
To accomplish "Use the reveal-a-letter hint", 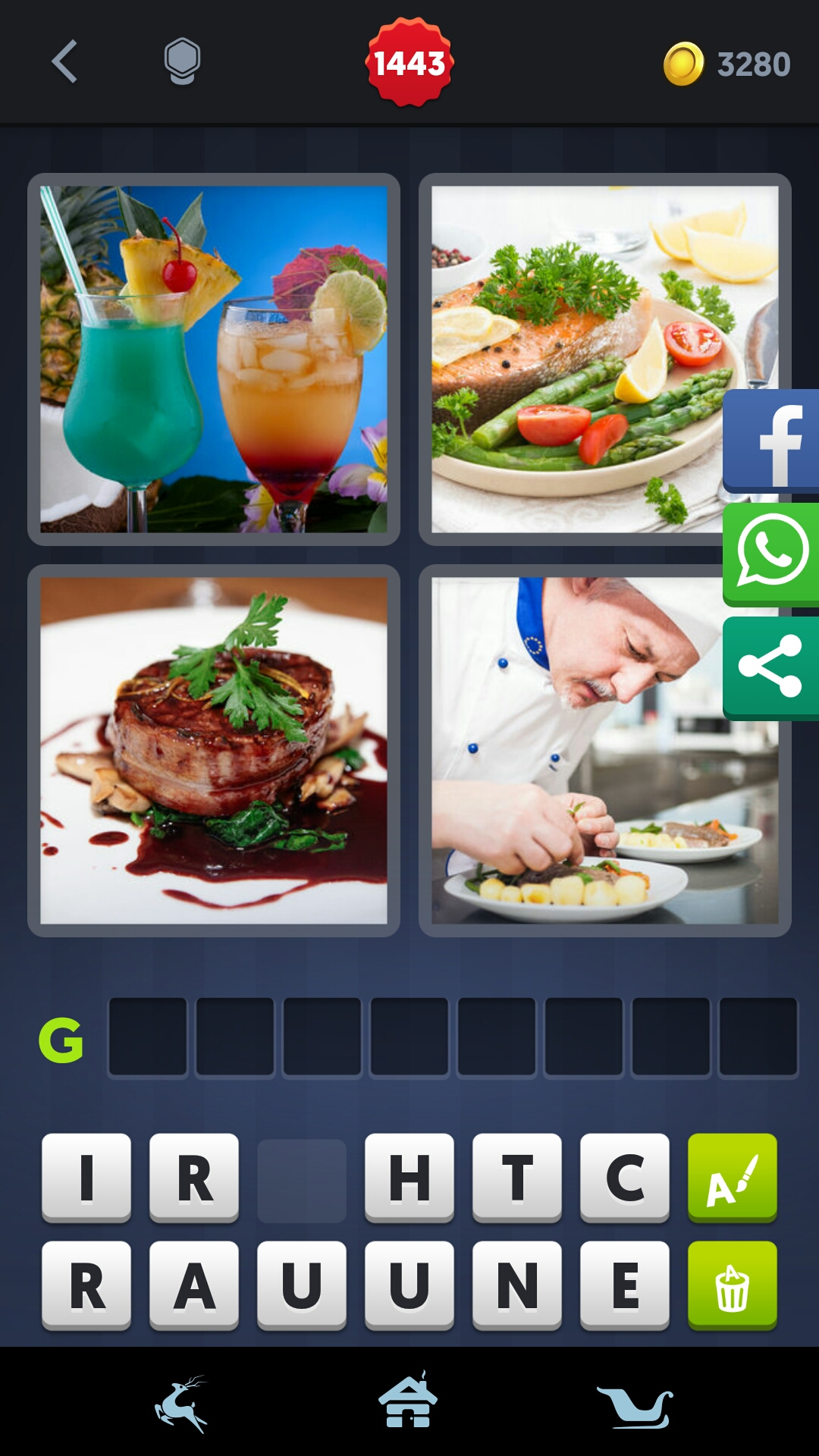I will tap(733, 1178).
